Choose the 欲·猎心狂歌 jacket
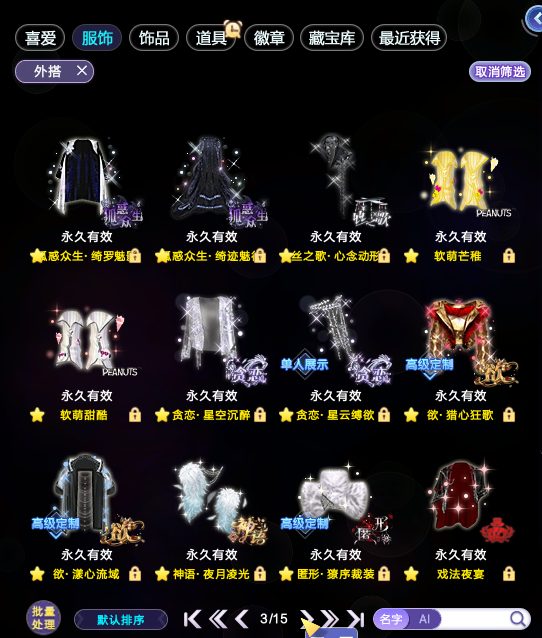Viewport: 542px width, 638px height. click(460, 359)
